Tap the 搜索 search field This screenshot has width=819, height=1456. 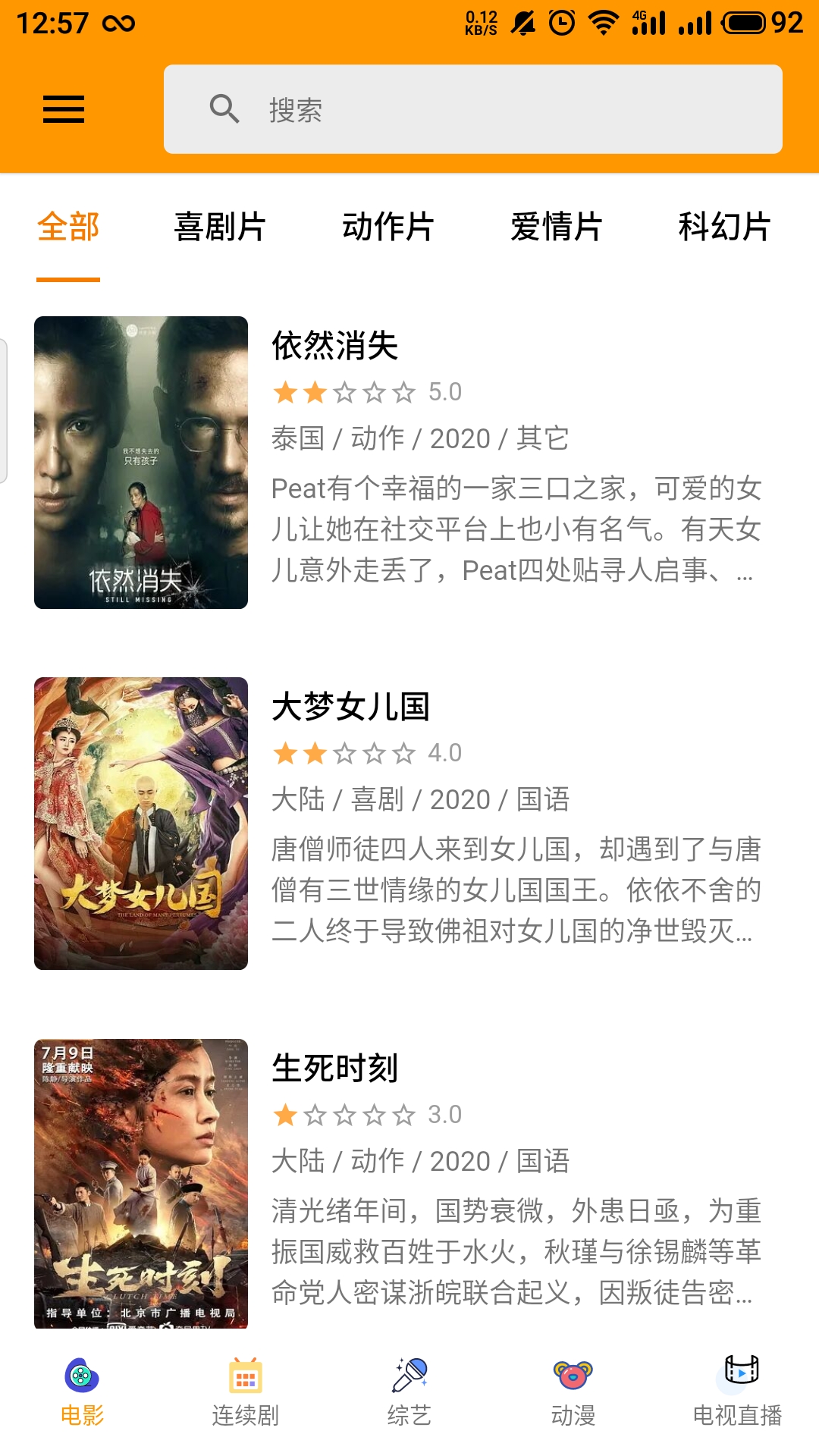472,109
